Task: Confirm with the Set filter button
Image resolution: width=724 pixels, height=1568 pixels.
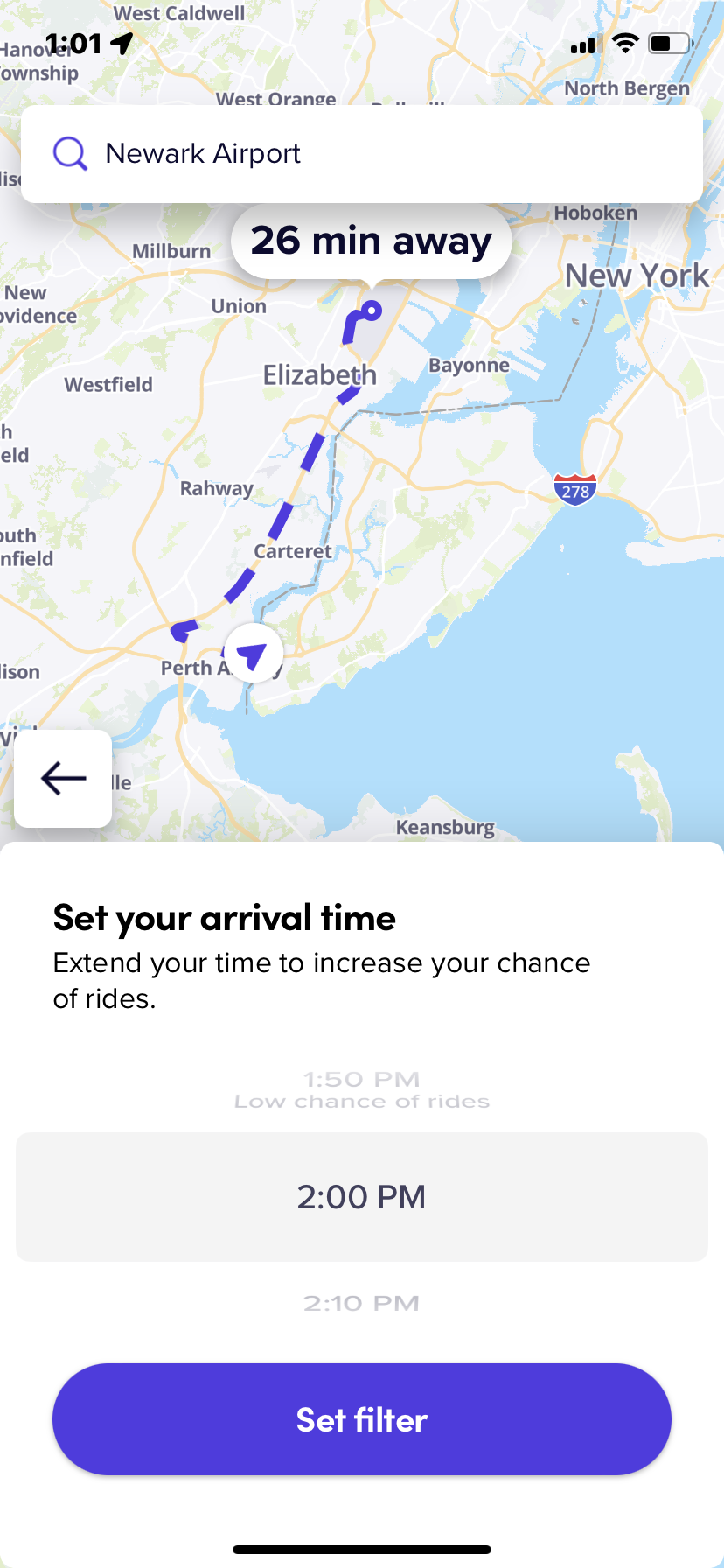Action: 362,1419
